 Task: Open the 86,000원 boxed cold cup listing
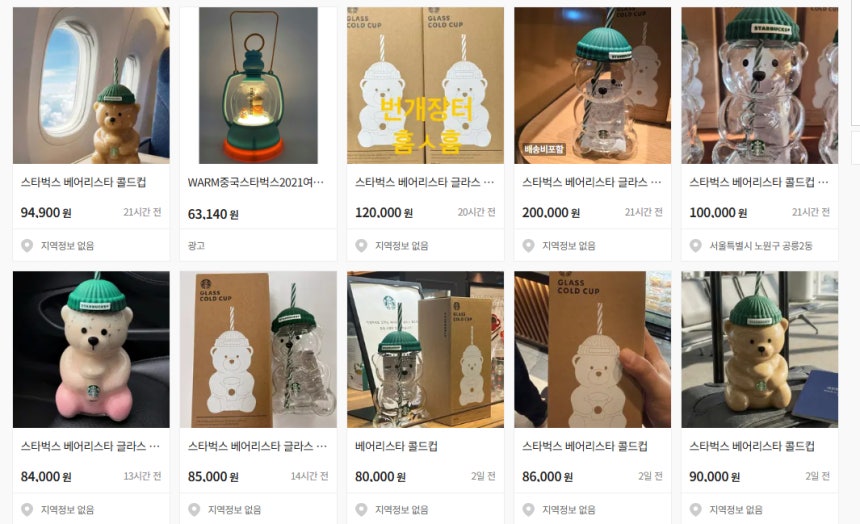pos(592,350)
